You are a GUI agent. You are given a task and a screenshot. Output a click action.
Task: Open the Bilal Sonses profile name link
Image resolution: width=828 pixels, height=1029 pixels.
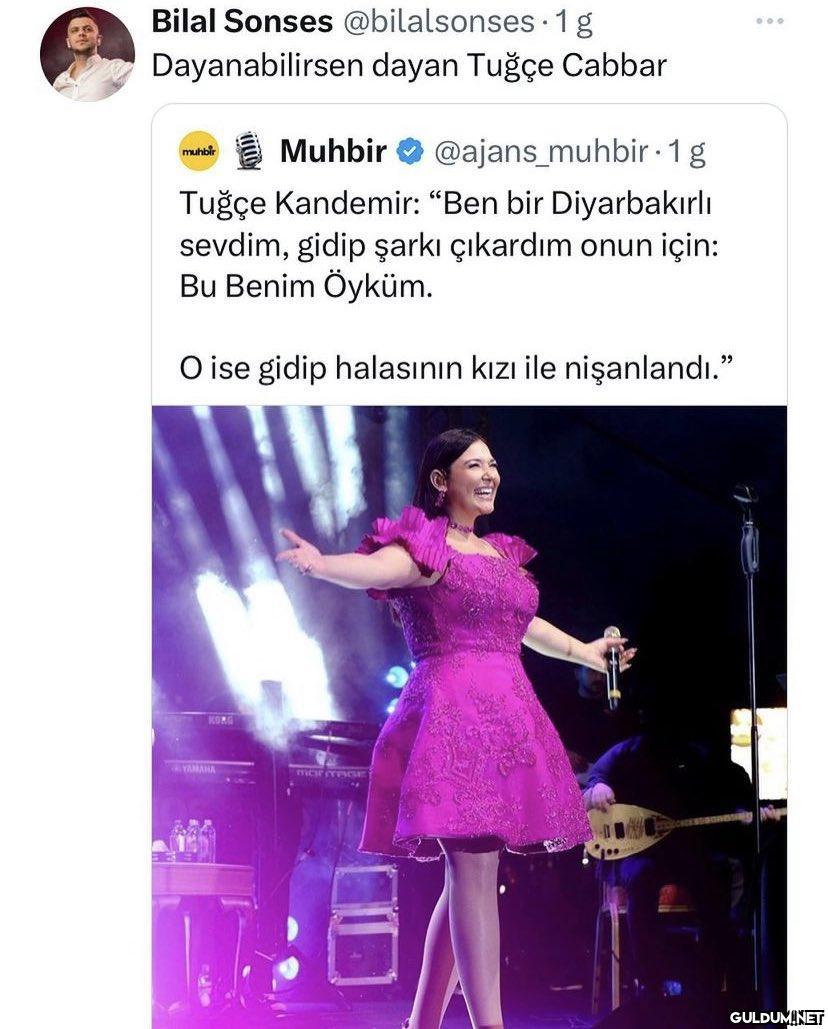point(241,21)
